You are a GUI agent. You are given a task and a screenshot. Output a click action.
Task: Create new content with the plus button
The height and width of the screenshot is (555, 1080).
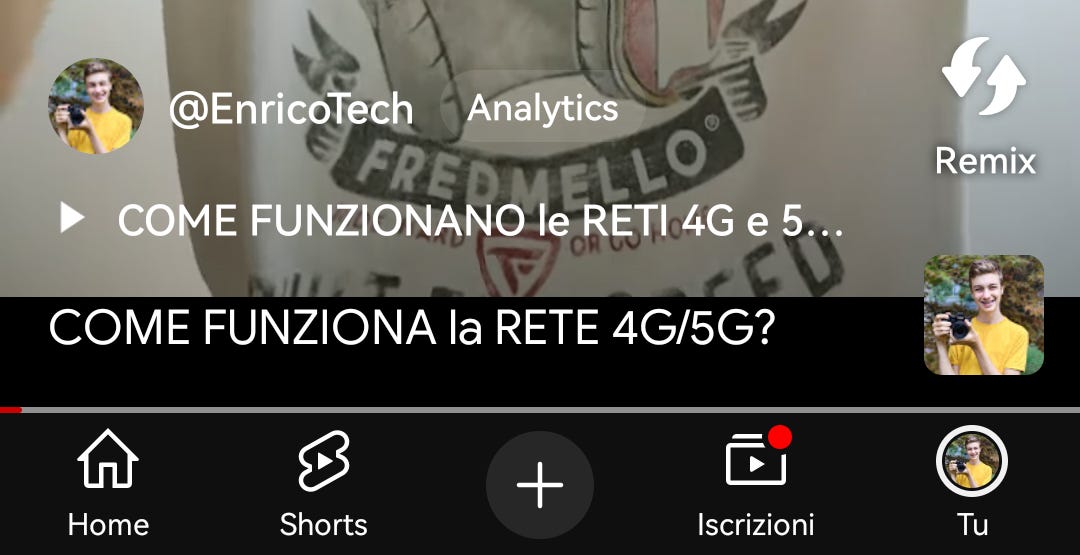coord(540,485)
